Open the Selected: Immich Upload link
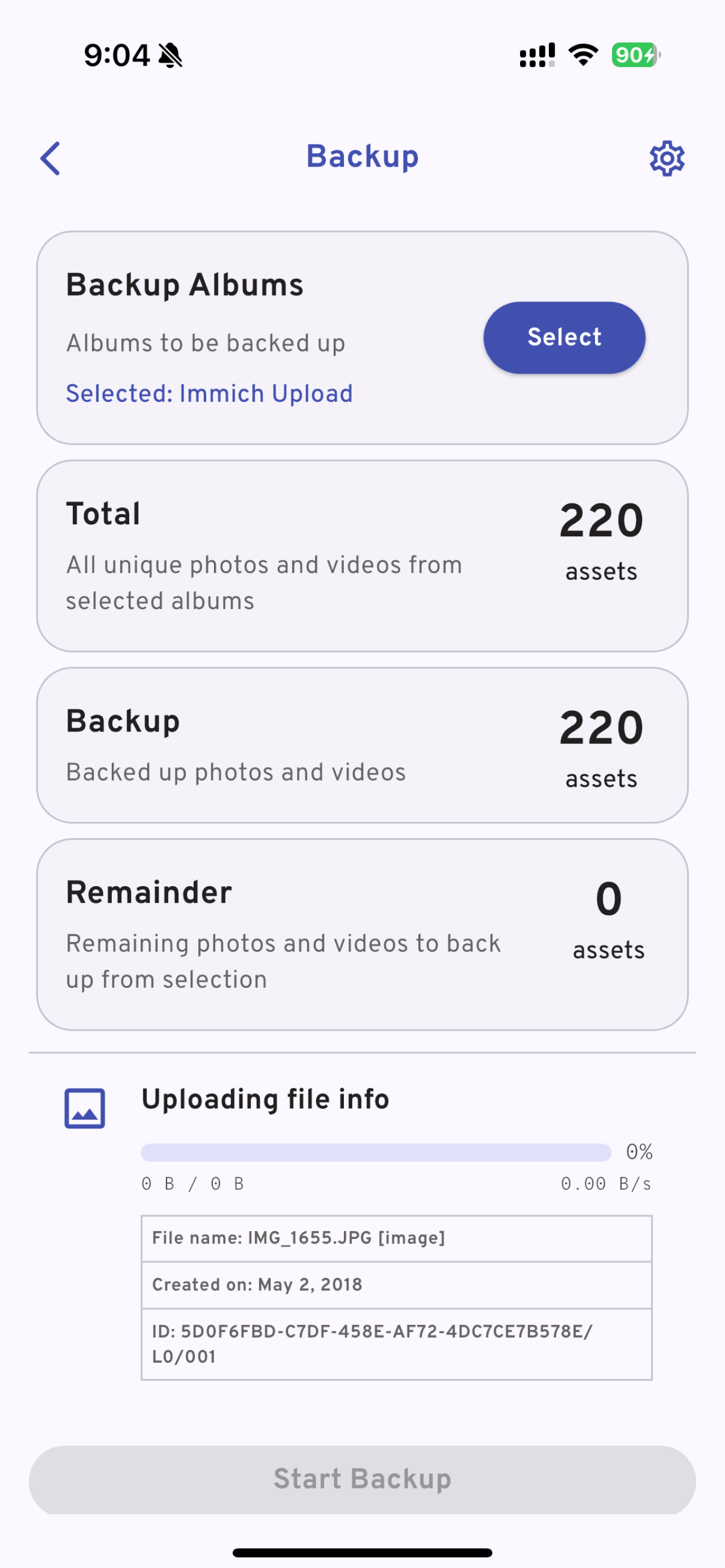Screen dimensions: 725x1568 click(209, 394)
